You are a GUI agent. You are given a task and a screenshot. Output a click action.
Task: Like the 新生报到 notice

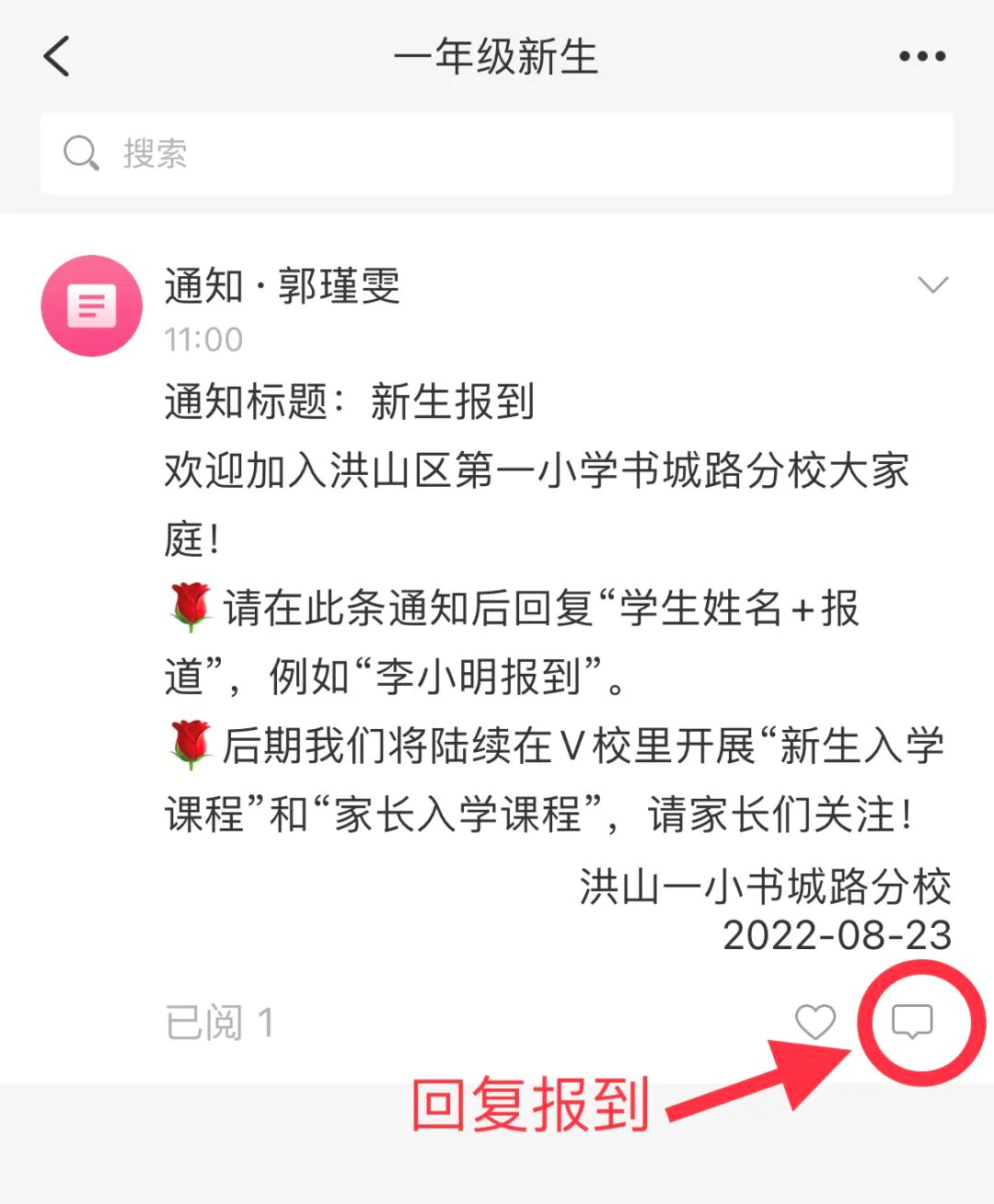[815, 1022]
